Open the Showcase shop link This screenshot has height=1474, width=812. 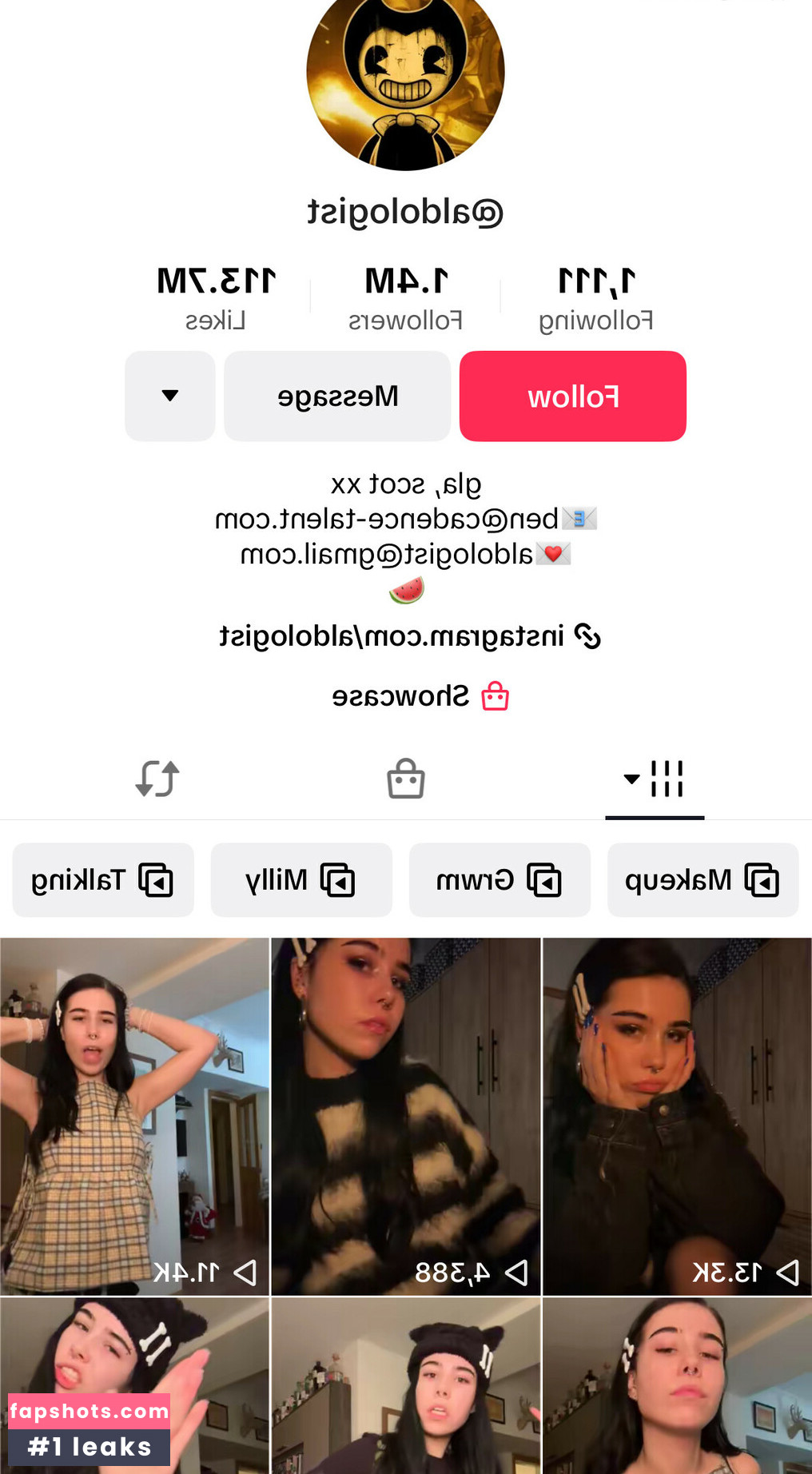click(420, 696)
